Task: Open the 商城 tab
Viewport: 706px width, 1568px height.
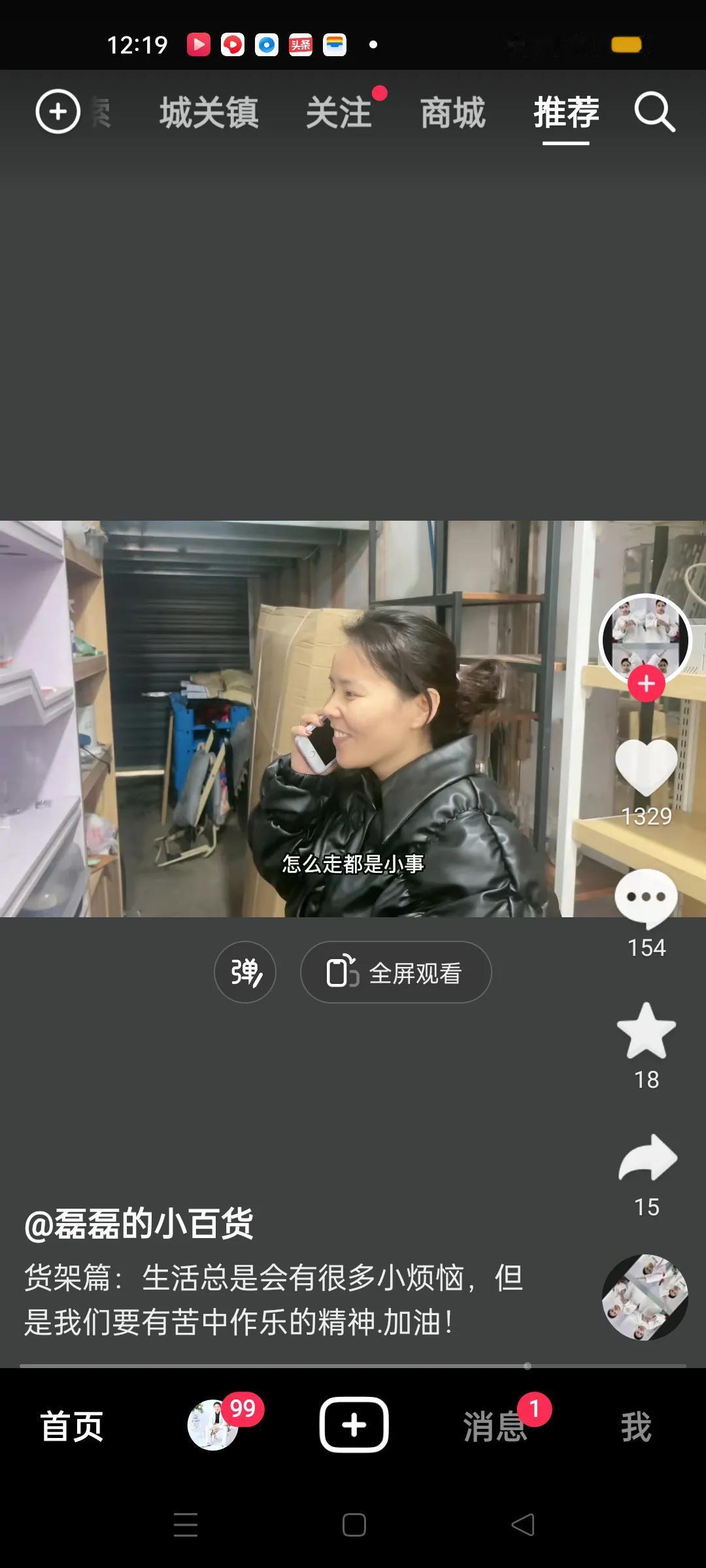Action: tap(452, 112)
